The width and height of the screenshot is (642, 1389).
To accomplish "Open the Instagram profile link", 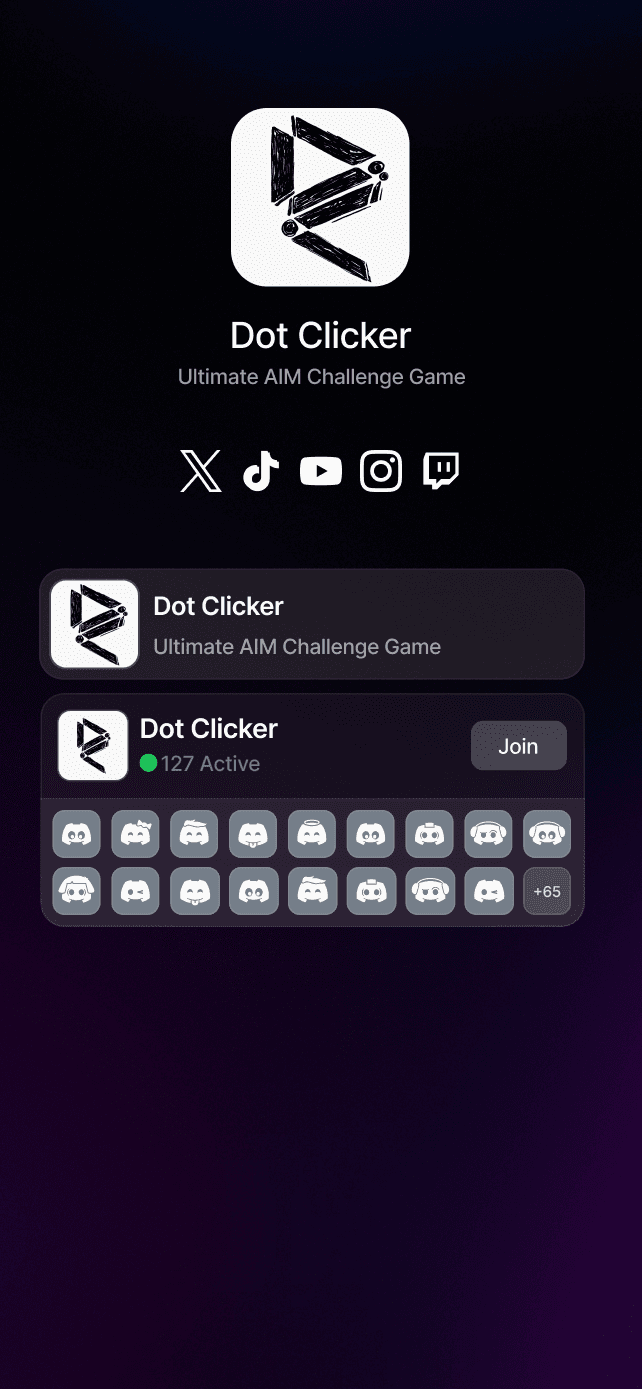I will 381,471.
